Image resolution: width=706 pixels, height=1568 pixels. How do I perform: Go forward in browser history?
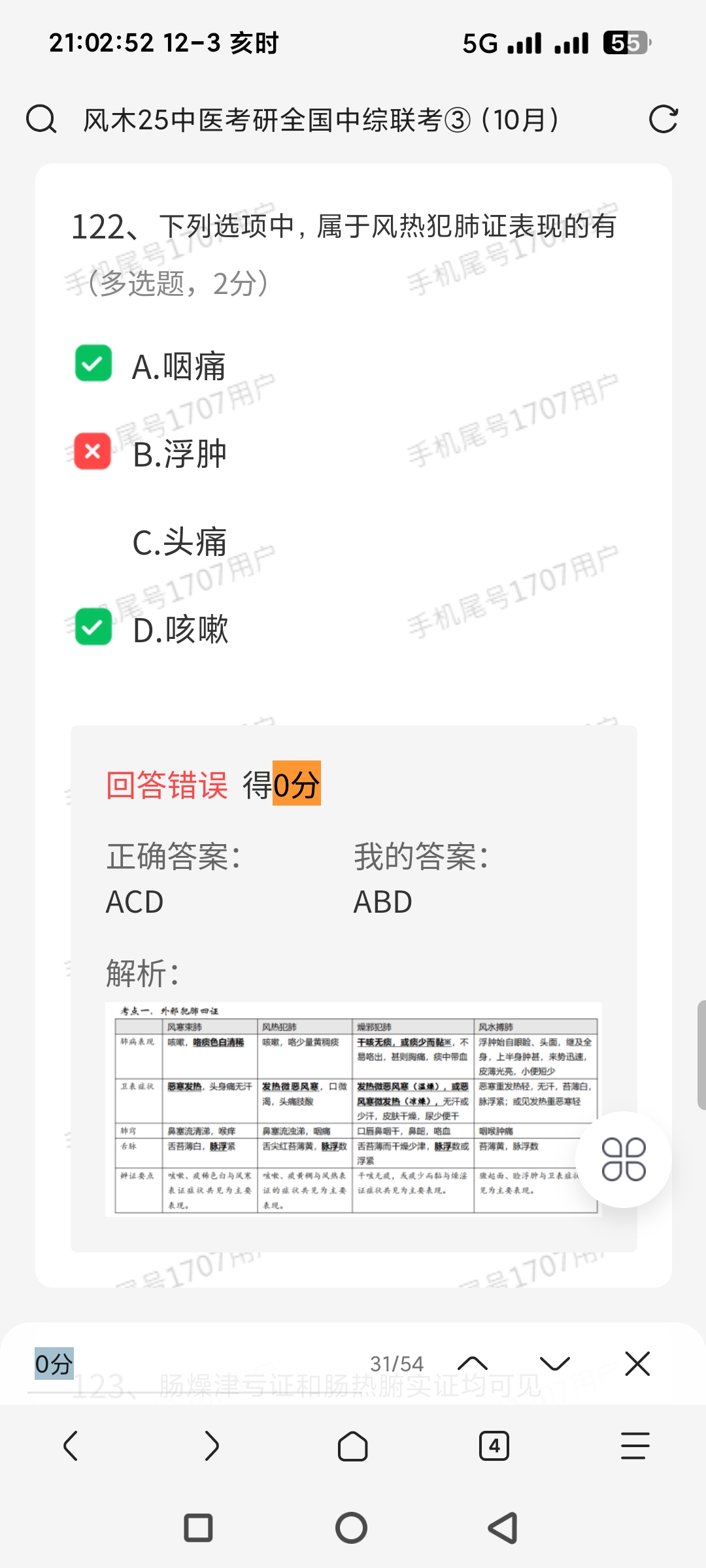pos(211,1446)
